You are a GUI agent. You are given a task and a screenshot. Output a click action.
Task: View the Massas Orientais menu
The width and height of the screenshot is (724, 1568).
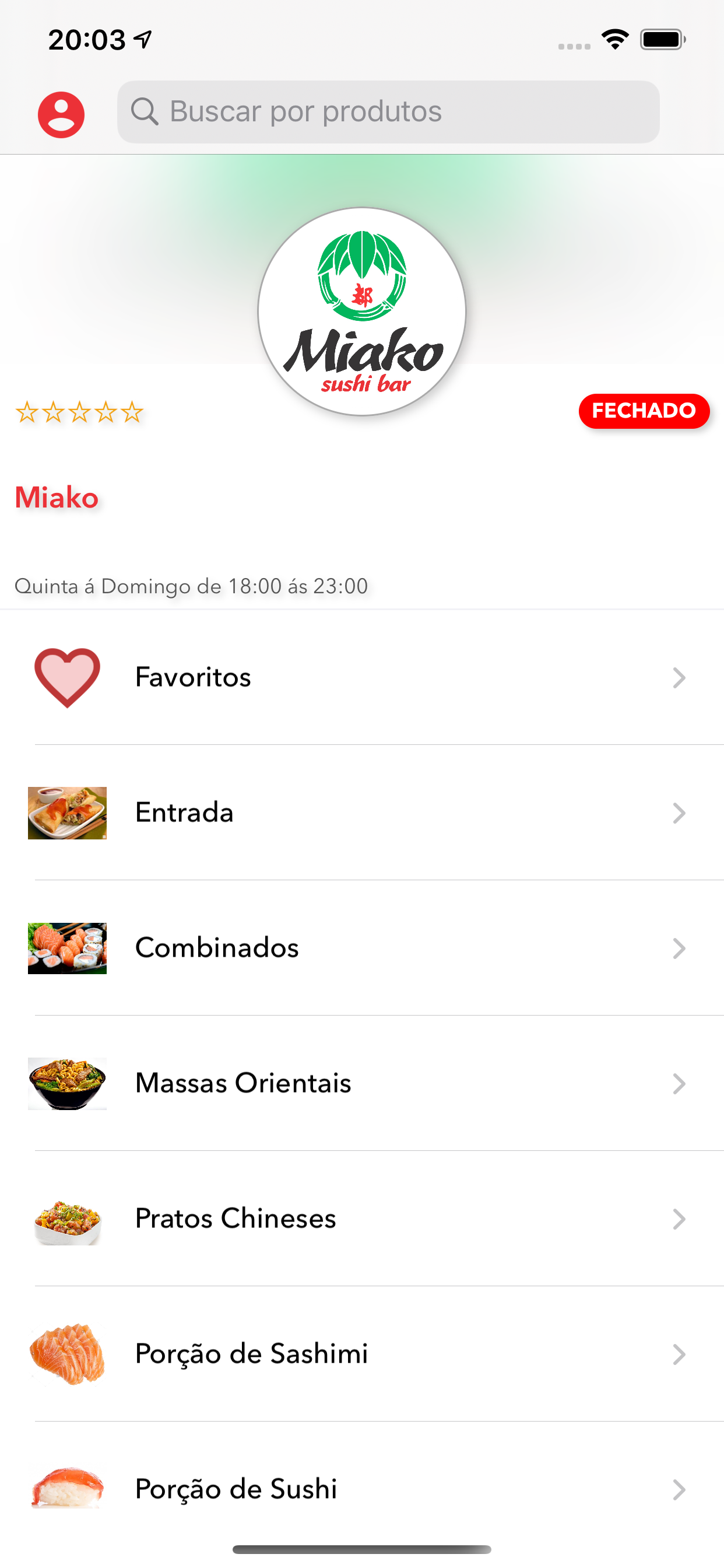point(362,1083)
